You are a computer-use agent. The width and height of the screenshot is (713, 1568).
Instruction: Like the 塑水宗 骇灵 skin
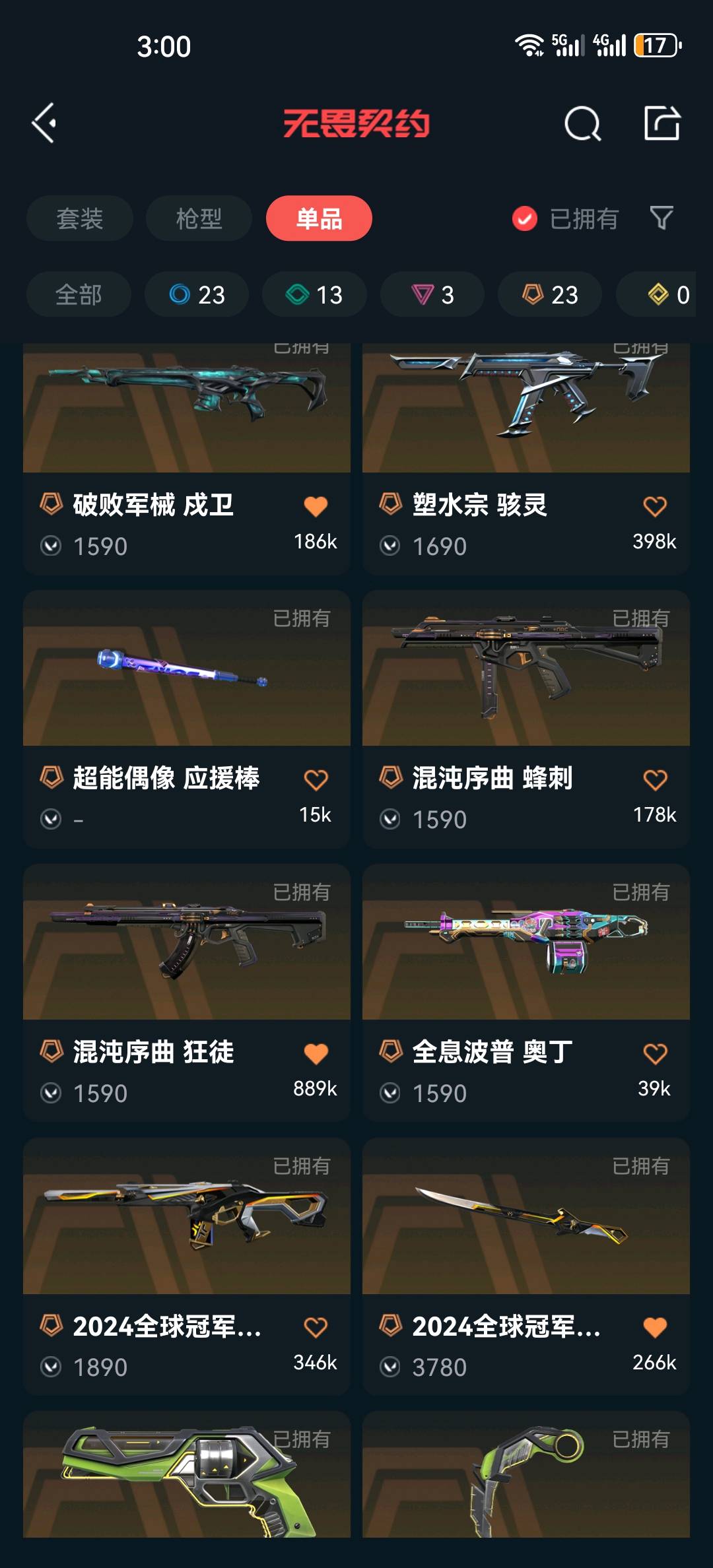pos(655,507)
